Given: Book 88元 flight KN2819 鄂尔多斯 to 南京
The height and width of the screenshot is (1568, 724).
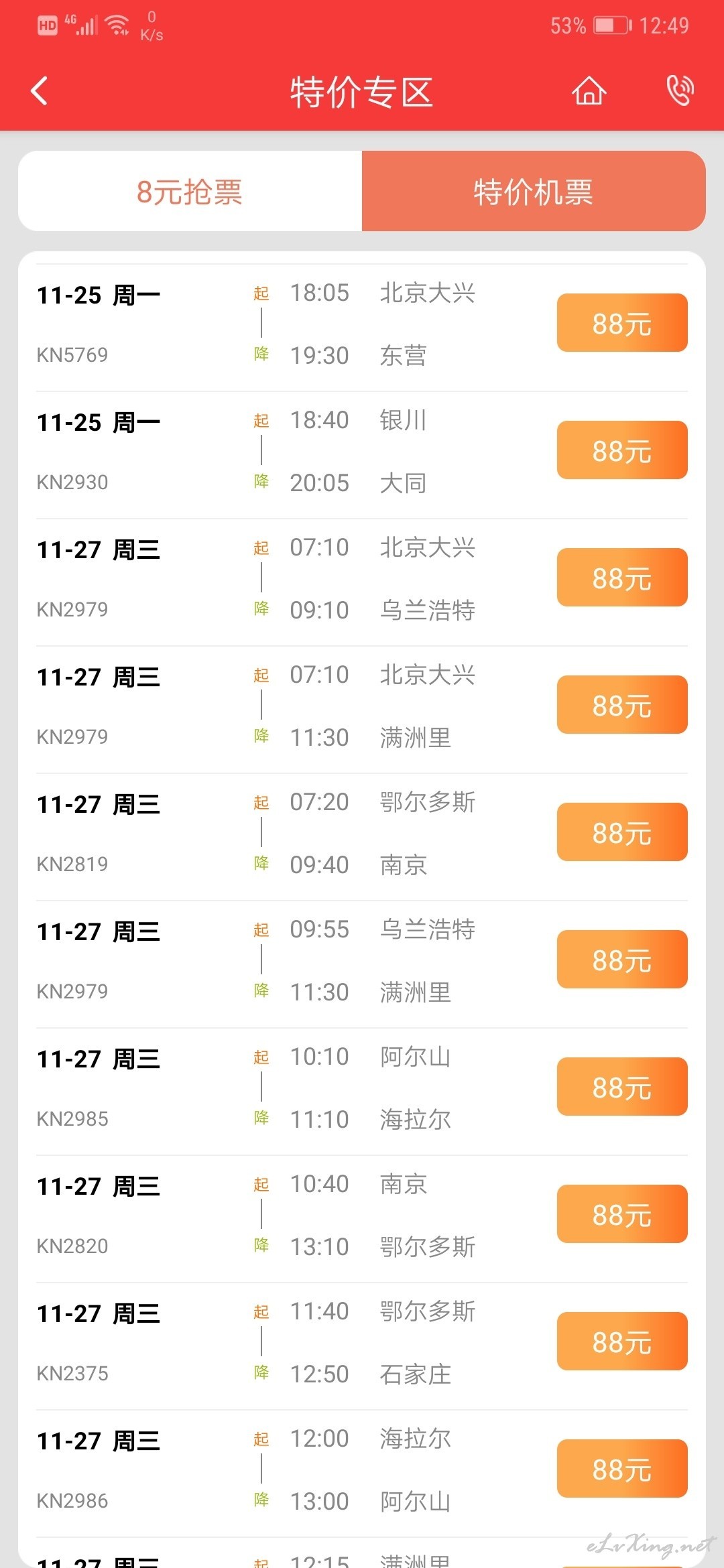Looking at the screenshot, I should (622, 832).
